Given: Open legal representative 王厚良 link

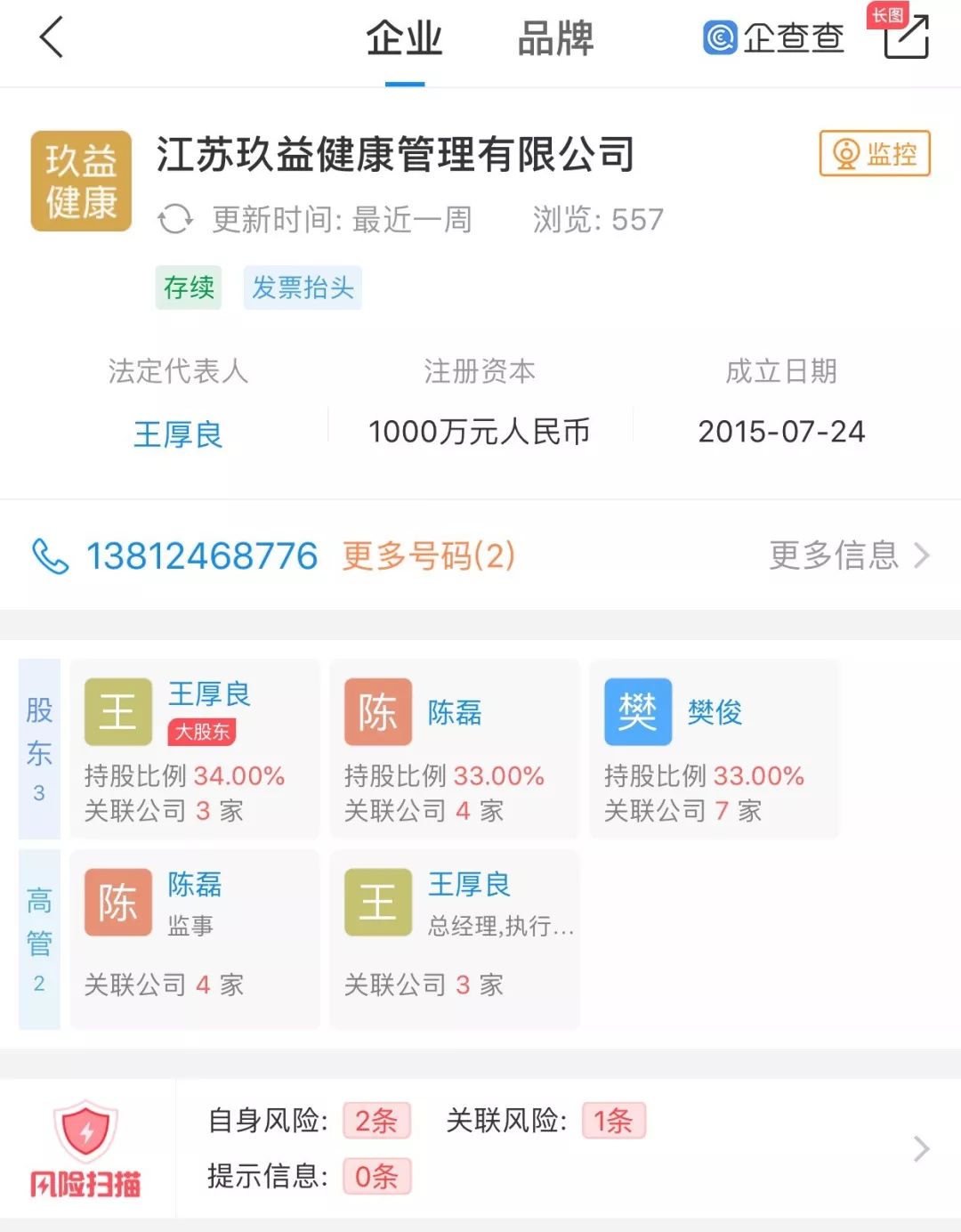Looking at the screenshot, I should point(177,434).
